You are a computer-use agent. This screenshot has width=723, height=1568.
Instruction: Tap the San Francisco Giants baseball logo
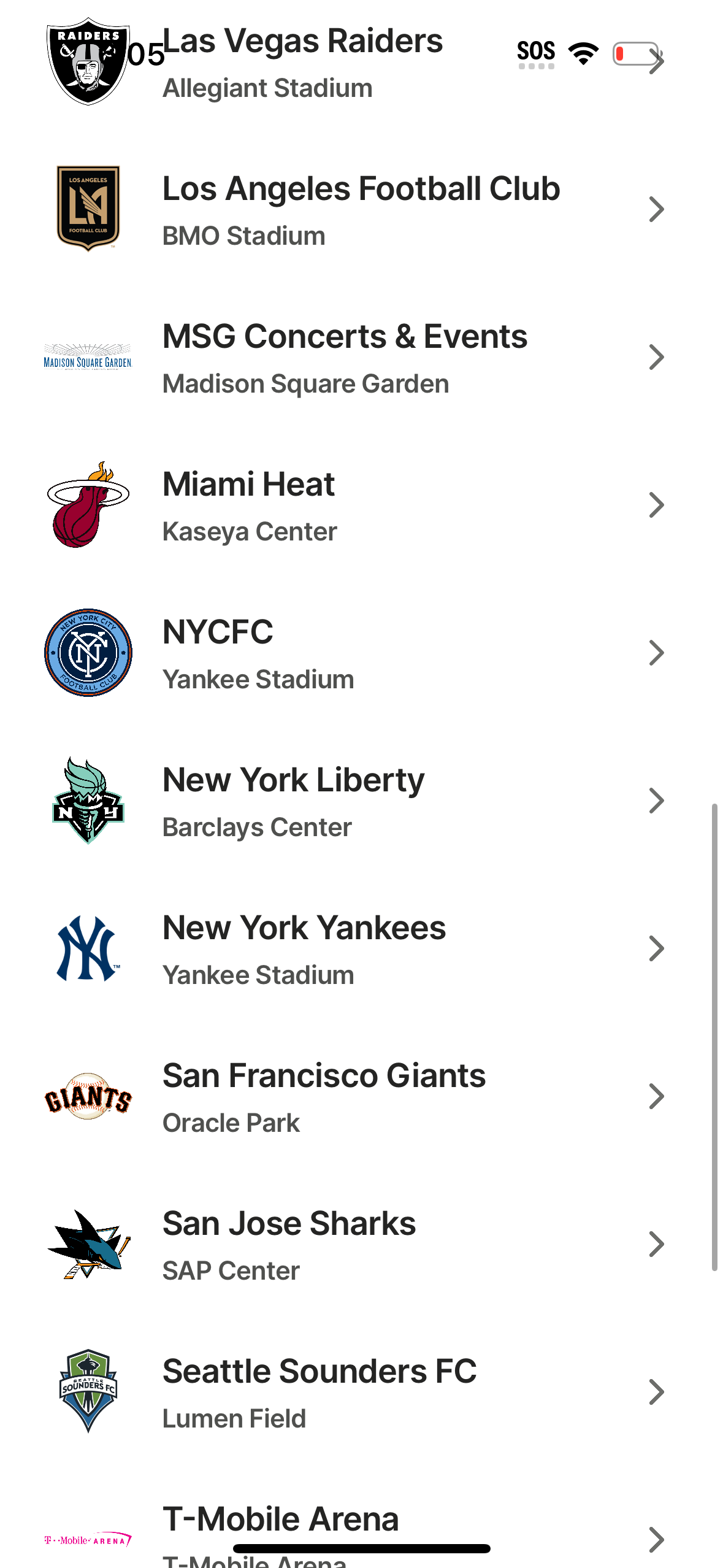click(88, 1096)
